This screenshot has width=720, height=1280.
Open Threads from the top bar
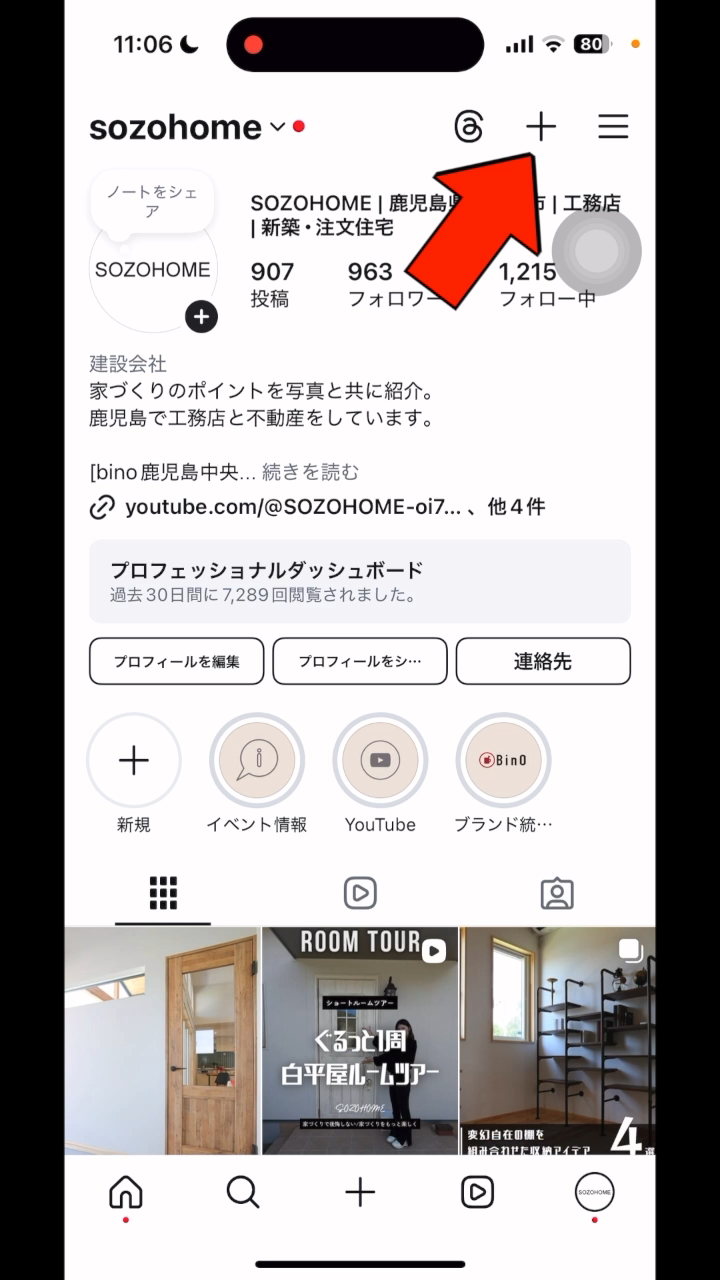pyautogui.click(x=469, y=127)
